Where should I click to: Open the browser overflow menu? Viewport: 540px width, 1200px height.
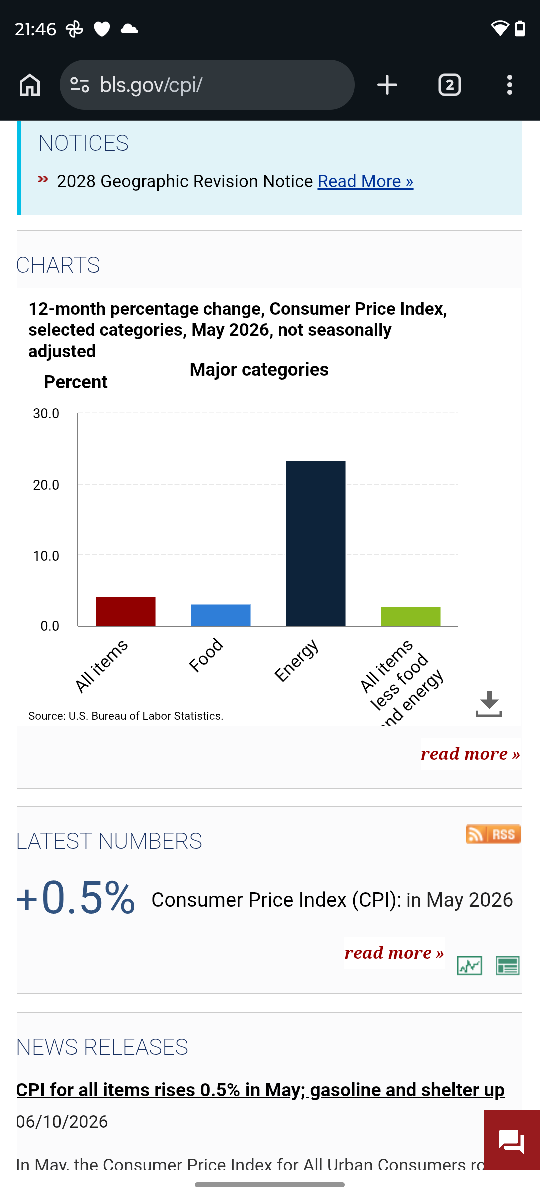[510, 85]
